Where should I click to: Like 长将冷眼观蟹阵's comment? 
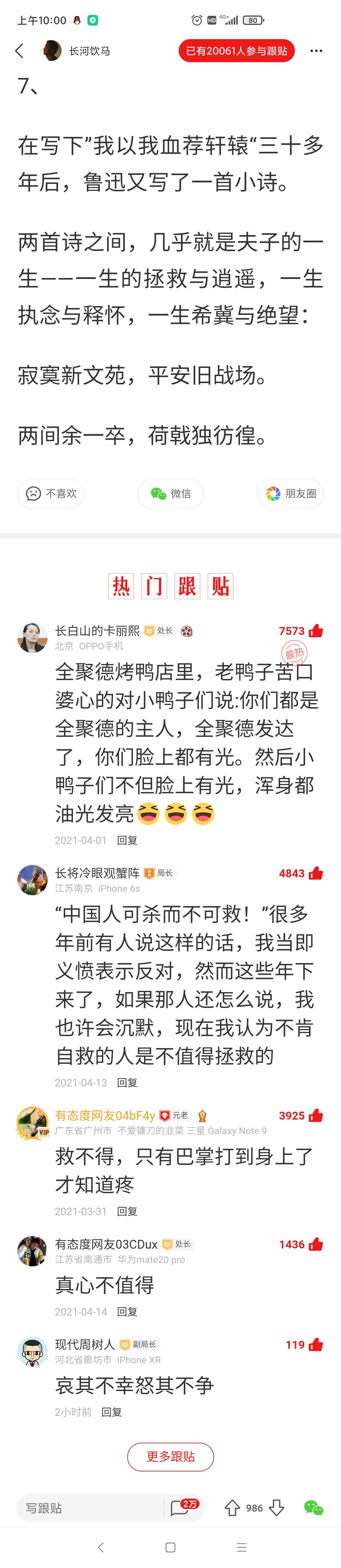(x=315, y=873)
